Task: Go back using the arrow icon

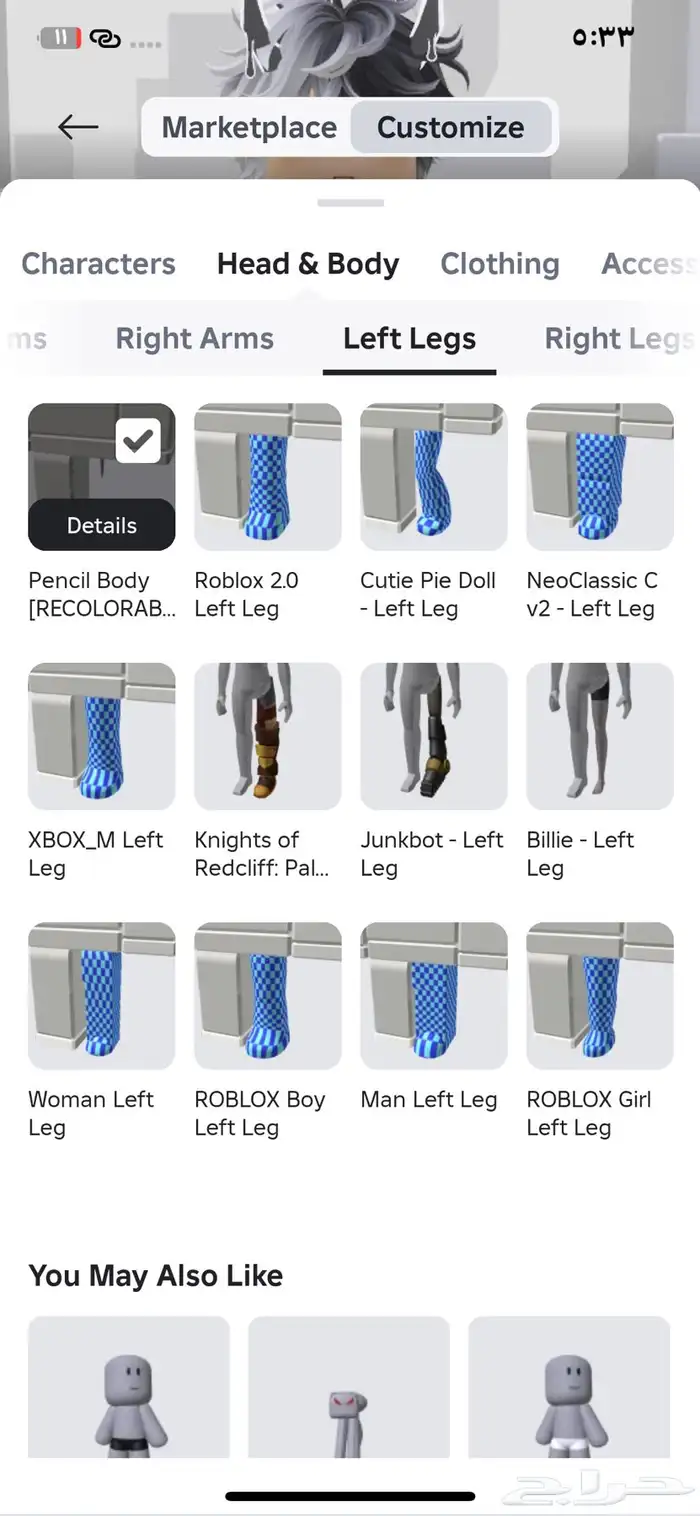Action: pyautogui.click(x=78, y=127)
